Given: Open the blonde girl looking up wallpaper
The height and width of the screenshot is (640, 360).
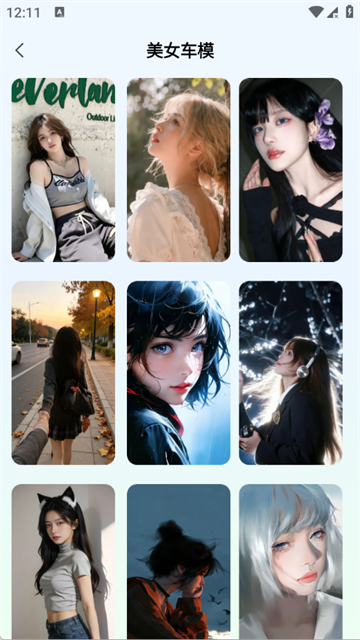Looking at the screenshot, I should click(178, 170).
